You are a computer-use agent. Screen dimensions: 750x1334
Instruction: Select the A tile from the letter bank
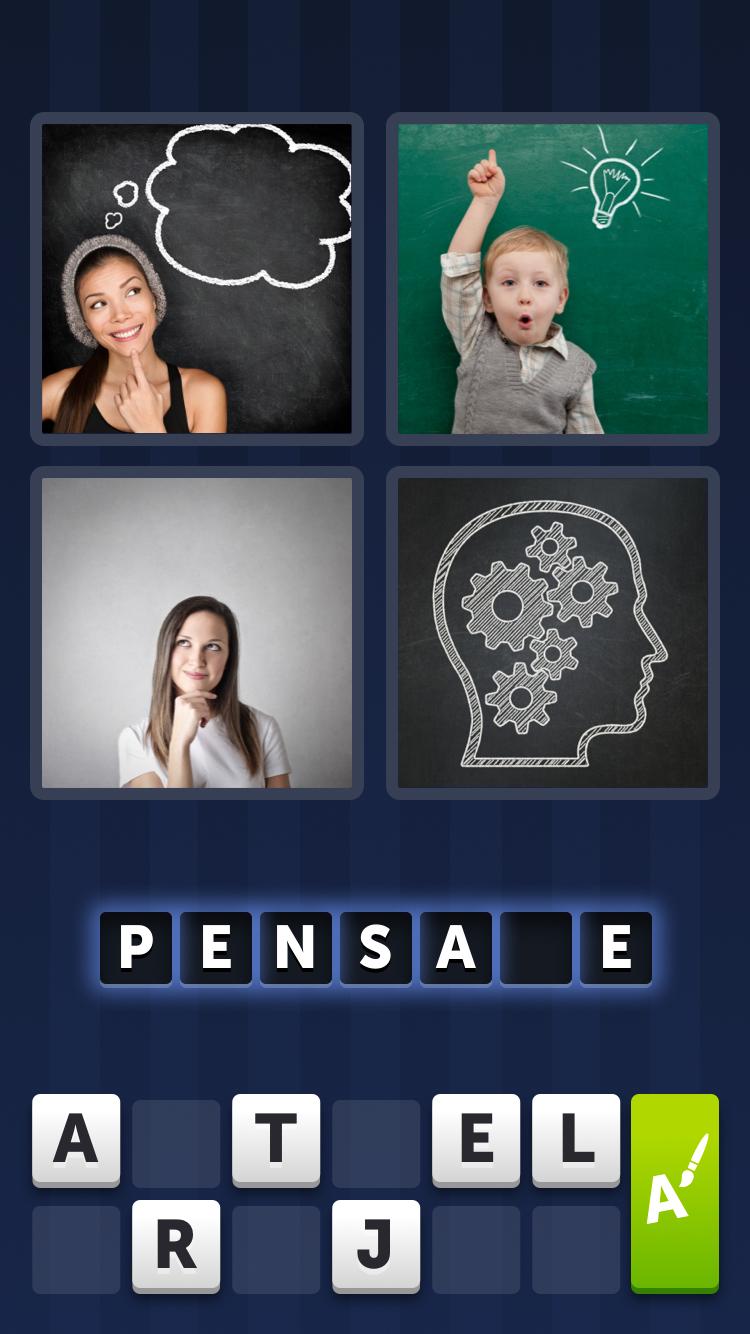[76, 1140]
